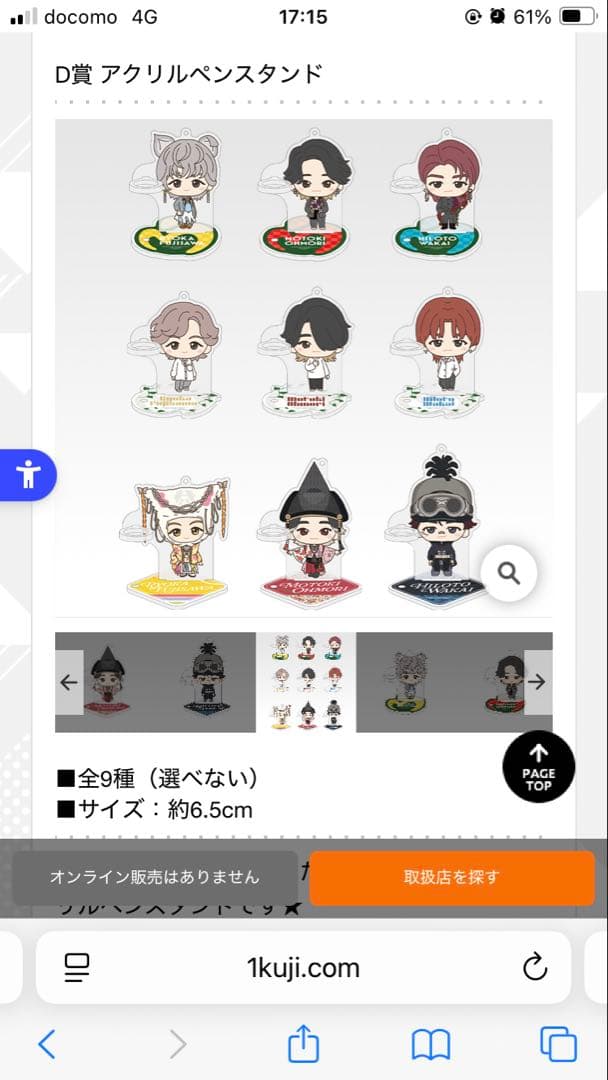Edit the 1kuji.com address bar
Screen dimensions: 608x1080
pos(303,967)
